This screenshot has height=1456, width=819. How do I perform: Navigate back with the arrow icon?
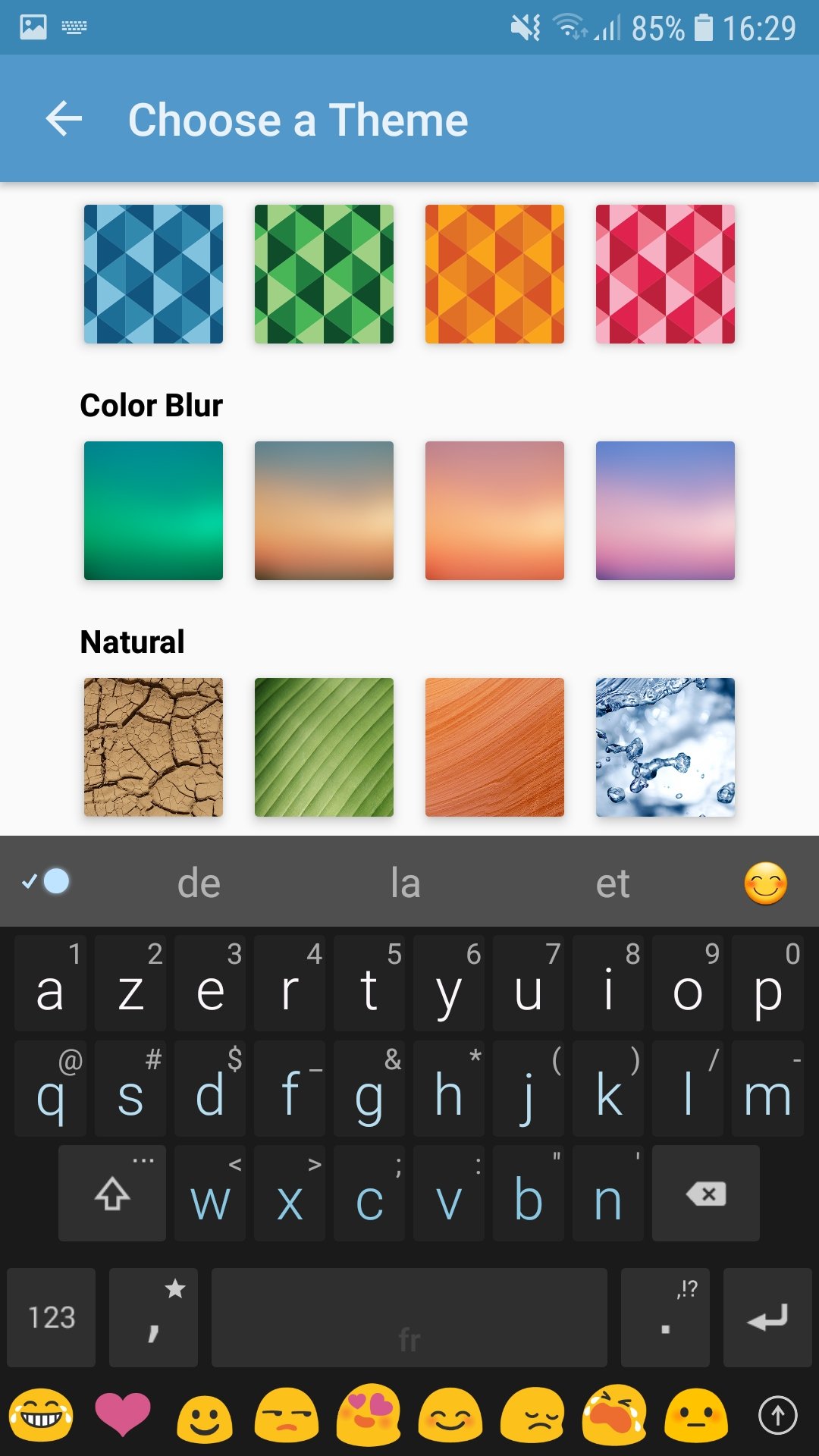click(x=64, y=118)
